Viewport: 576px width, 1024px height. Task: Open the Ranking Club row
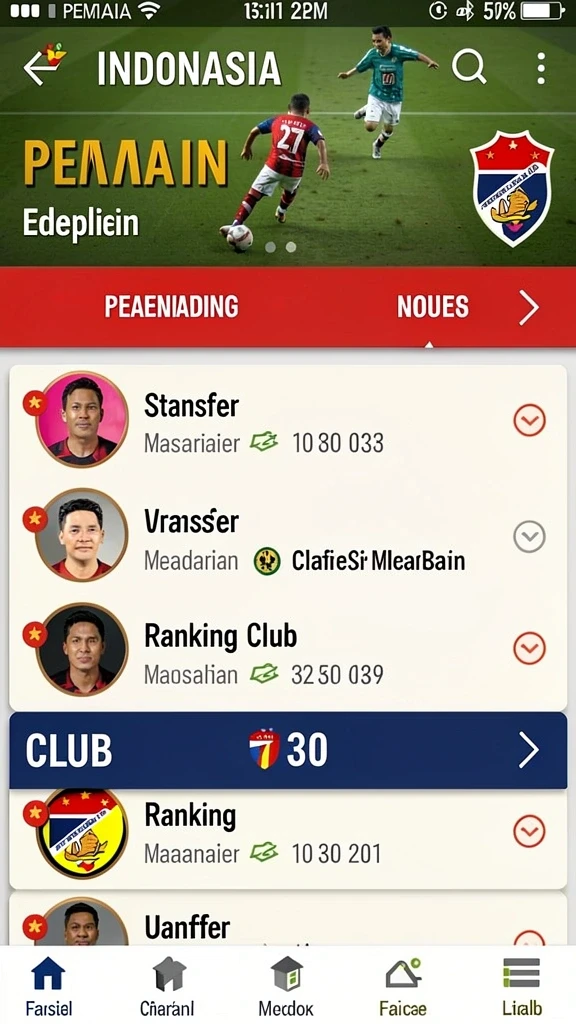(x=288, y=652)
